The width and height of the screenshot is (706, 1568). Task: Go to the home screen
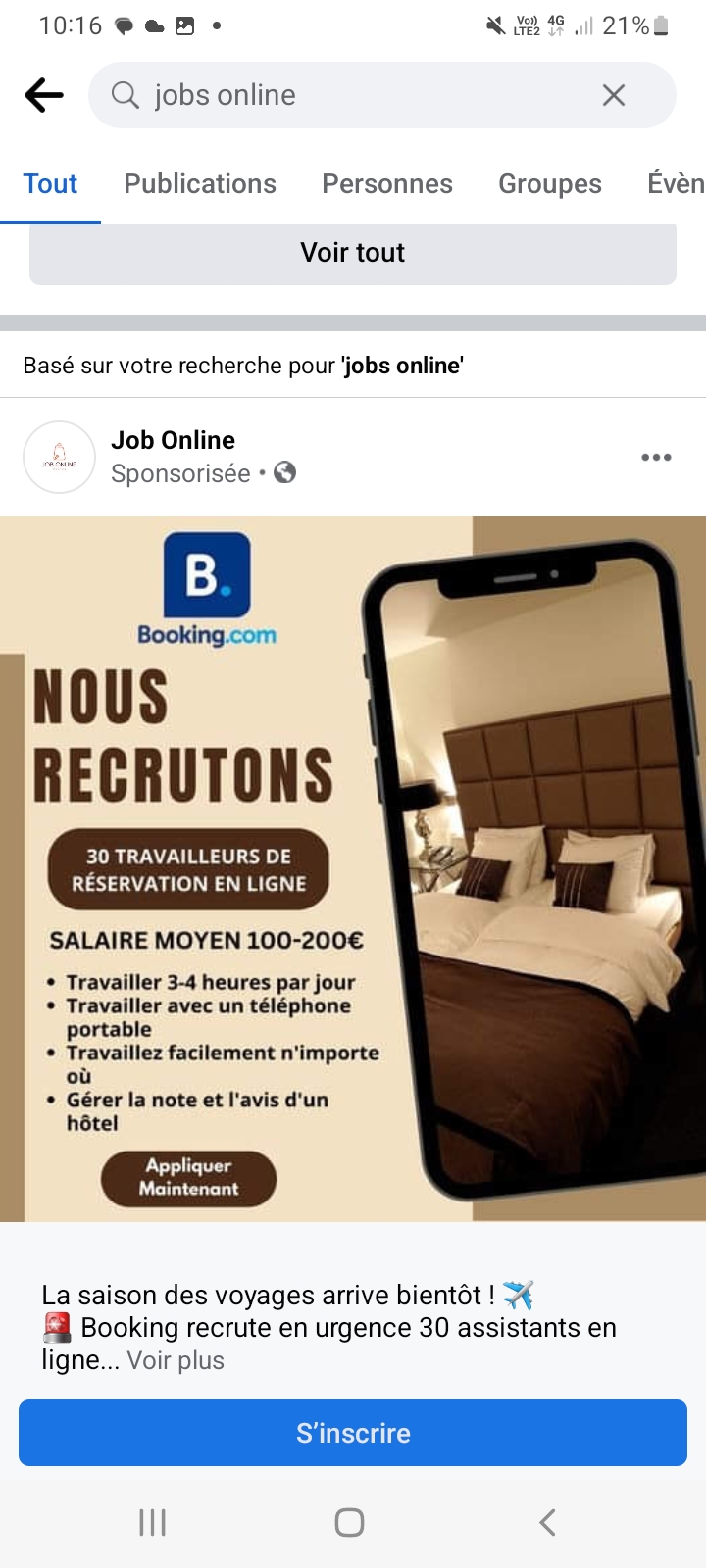pos(350,1522)
